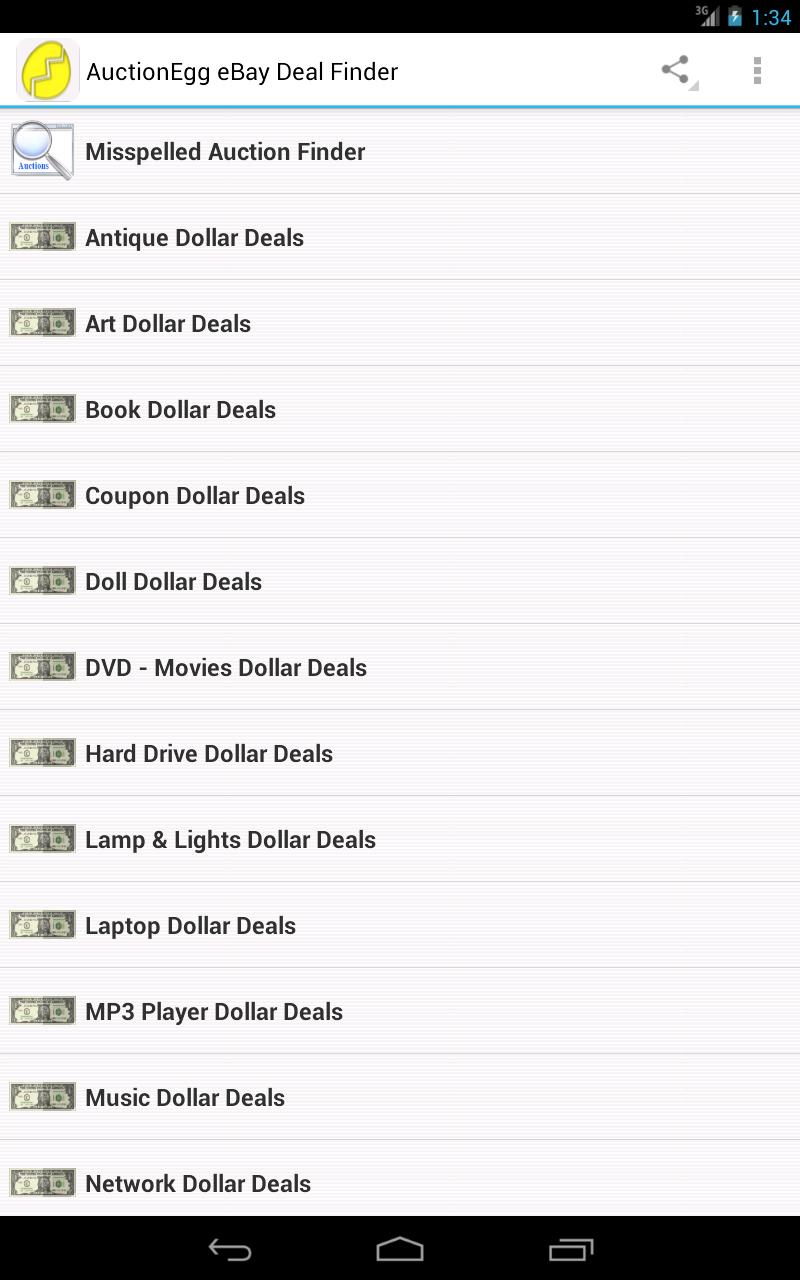Click the Misspelled Auction Finder magnifier icon
The image size is (800, 1280).
[x=41, y=151]
